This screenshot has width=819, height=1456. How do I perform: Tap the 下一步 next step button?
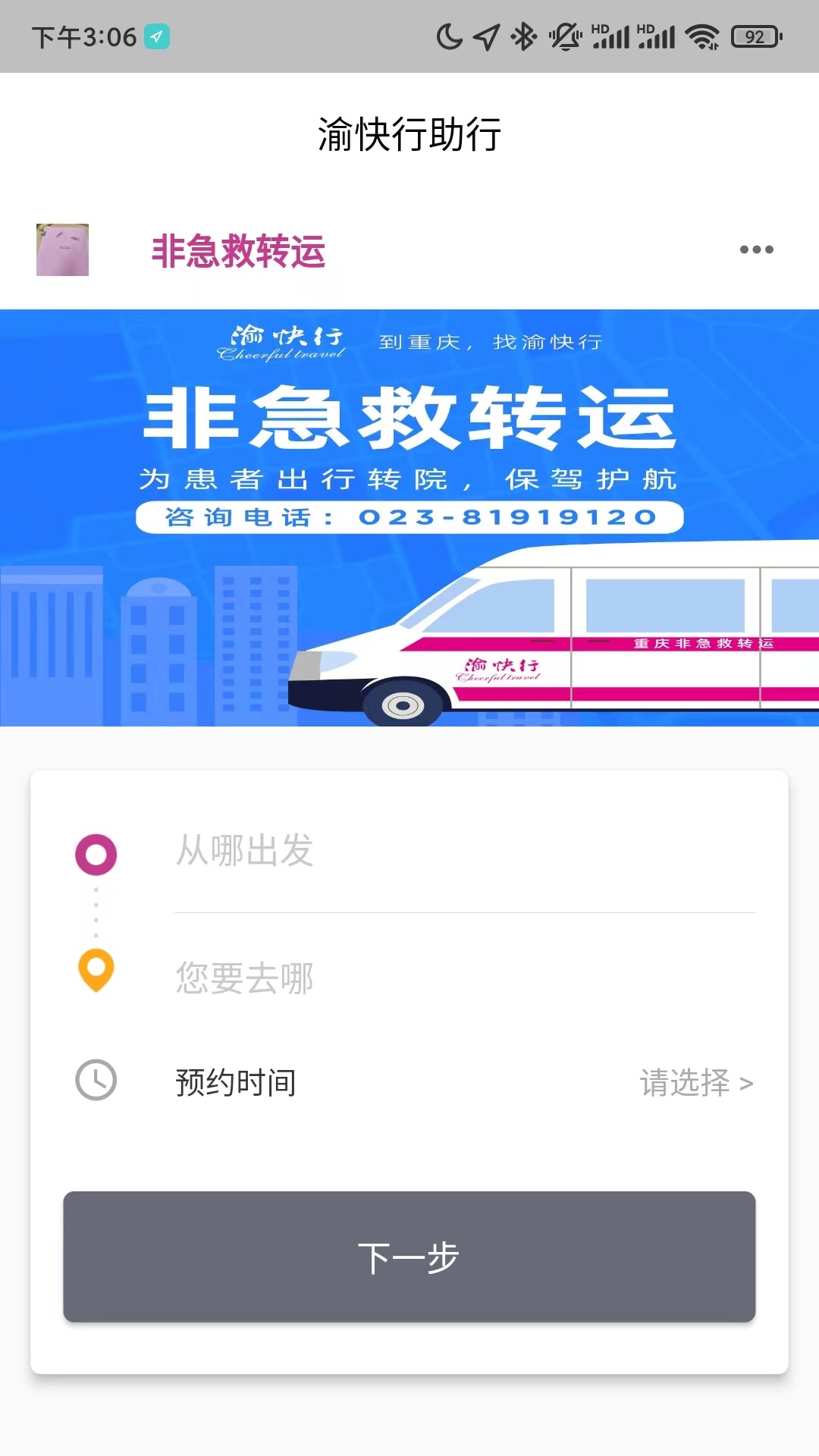(409, 1257)
